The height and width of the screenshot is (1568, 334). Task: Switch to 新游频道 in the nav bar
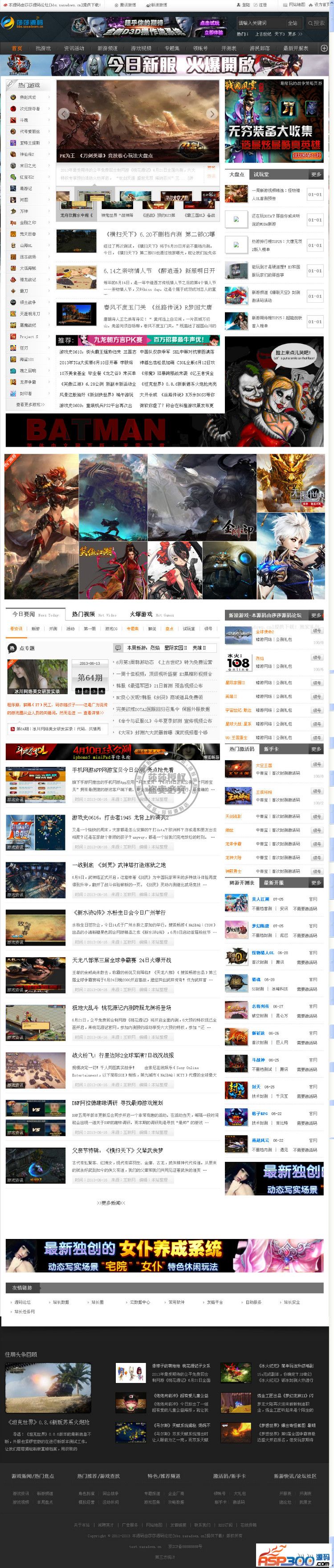[x=107, y=48]
